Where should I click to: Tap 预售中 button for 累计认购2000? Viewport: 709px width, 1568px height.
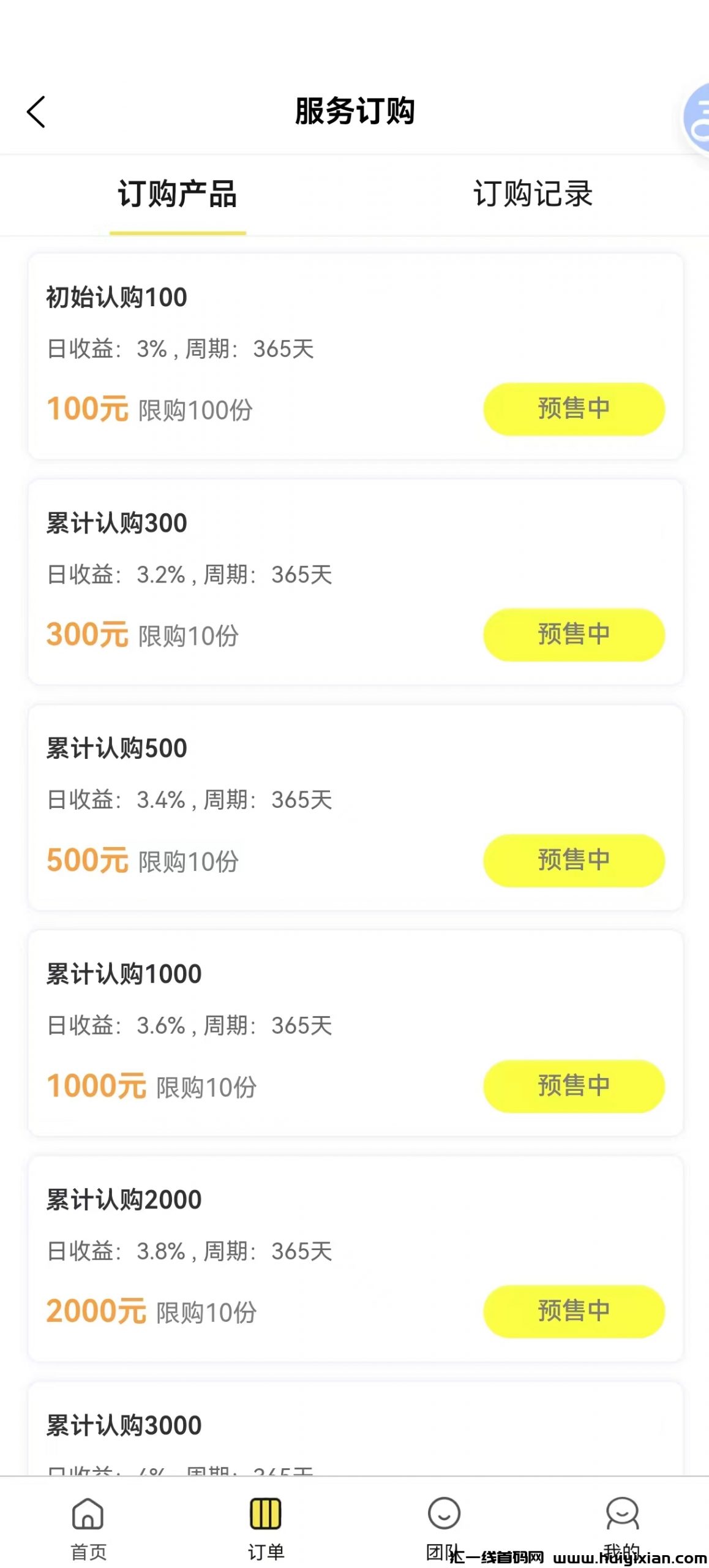pos(574,1311)
